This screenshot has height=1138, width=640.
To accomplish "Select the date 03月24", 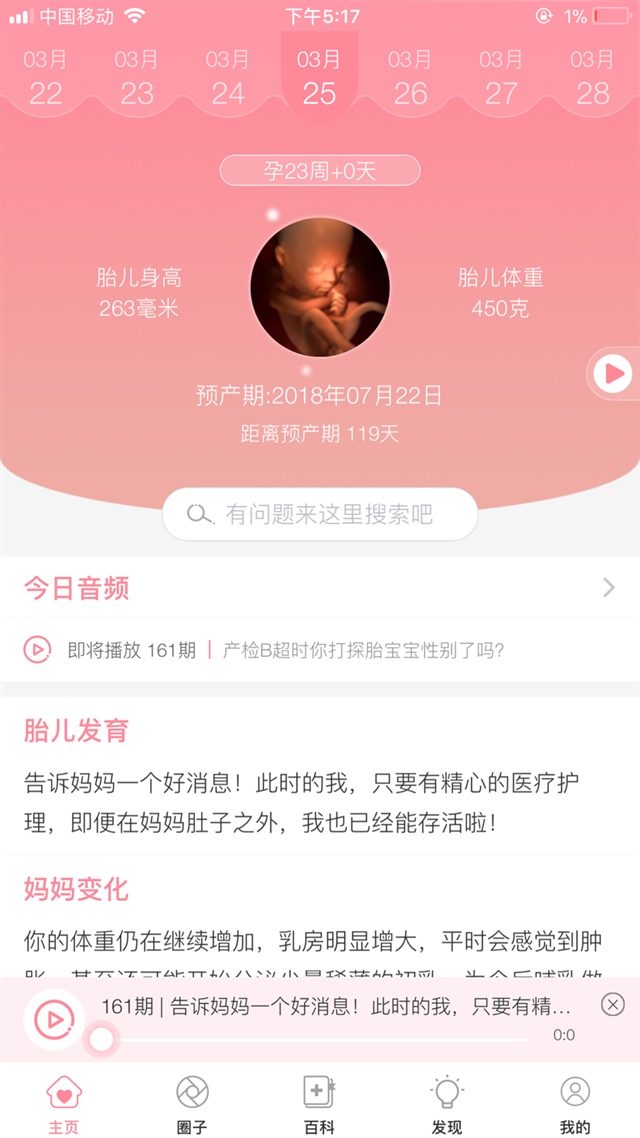I will coord(228,78).
